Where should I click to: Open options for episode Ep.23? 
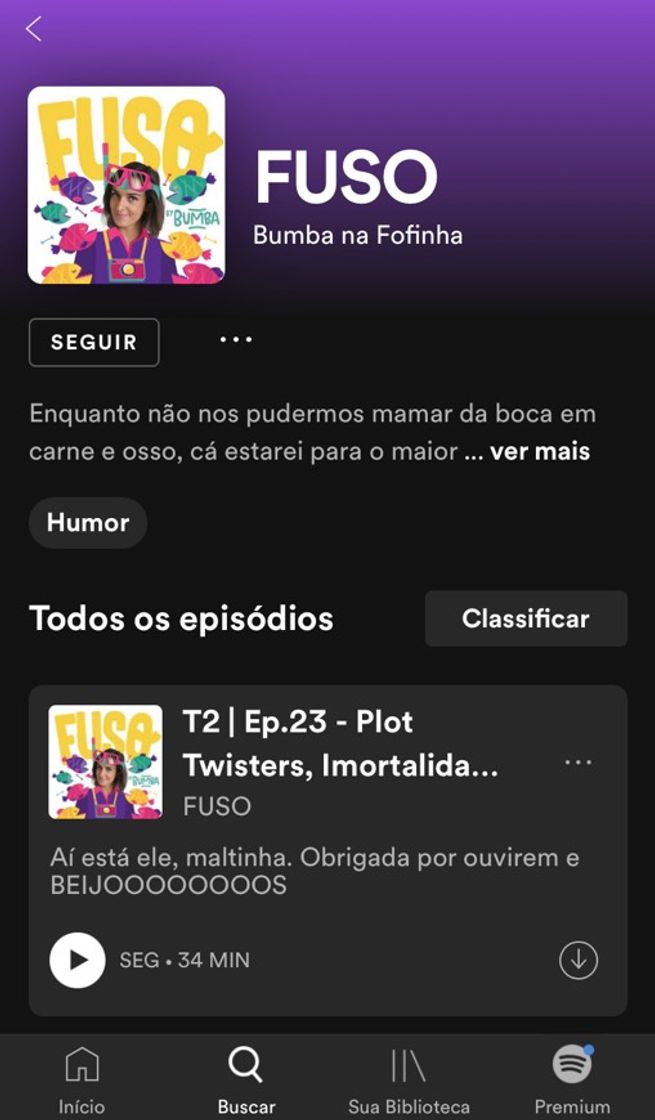578,762
